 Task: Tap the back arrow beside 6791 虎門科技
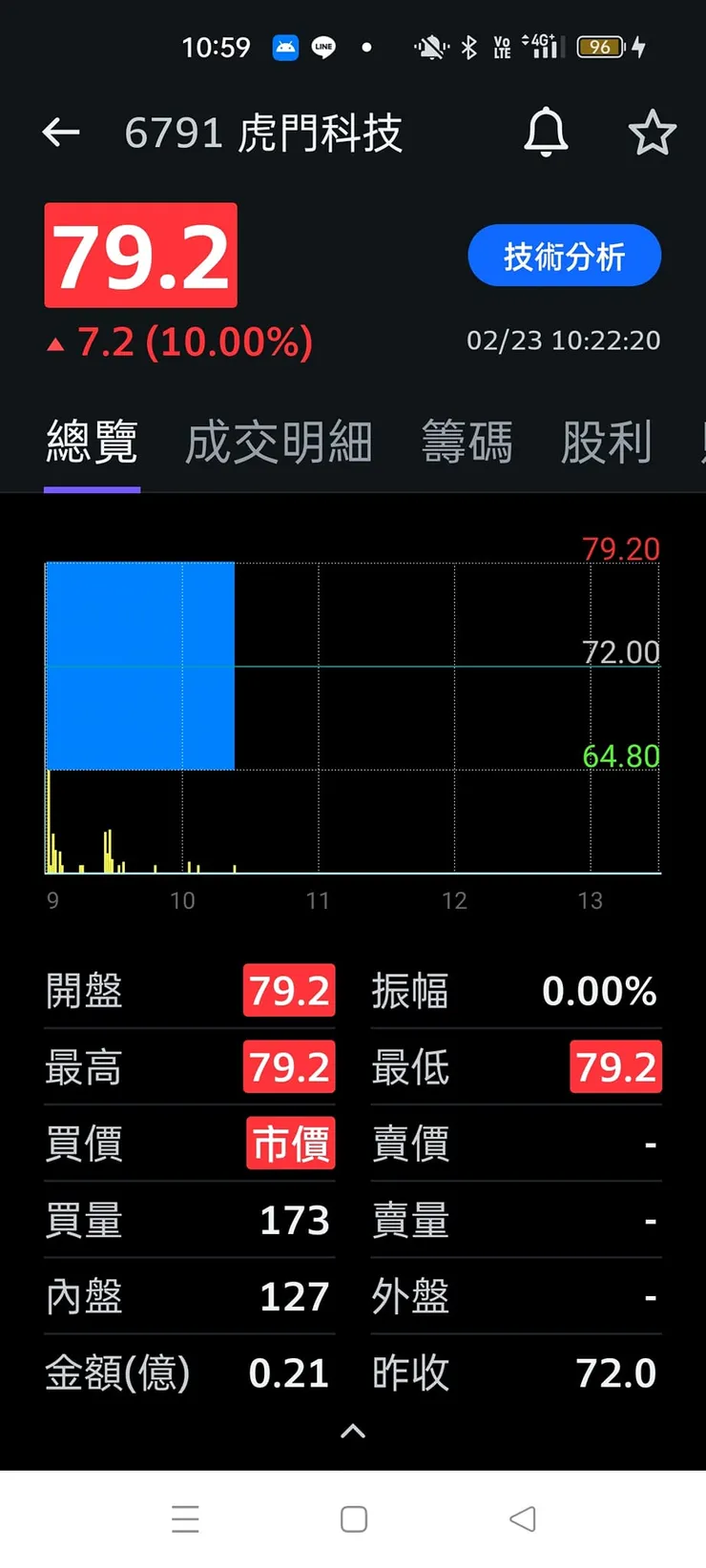[x=60, y=133]
